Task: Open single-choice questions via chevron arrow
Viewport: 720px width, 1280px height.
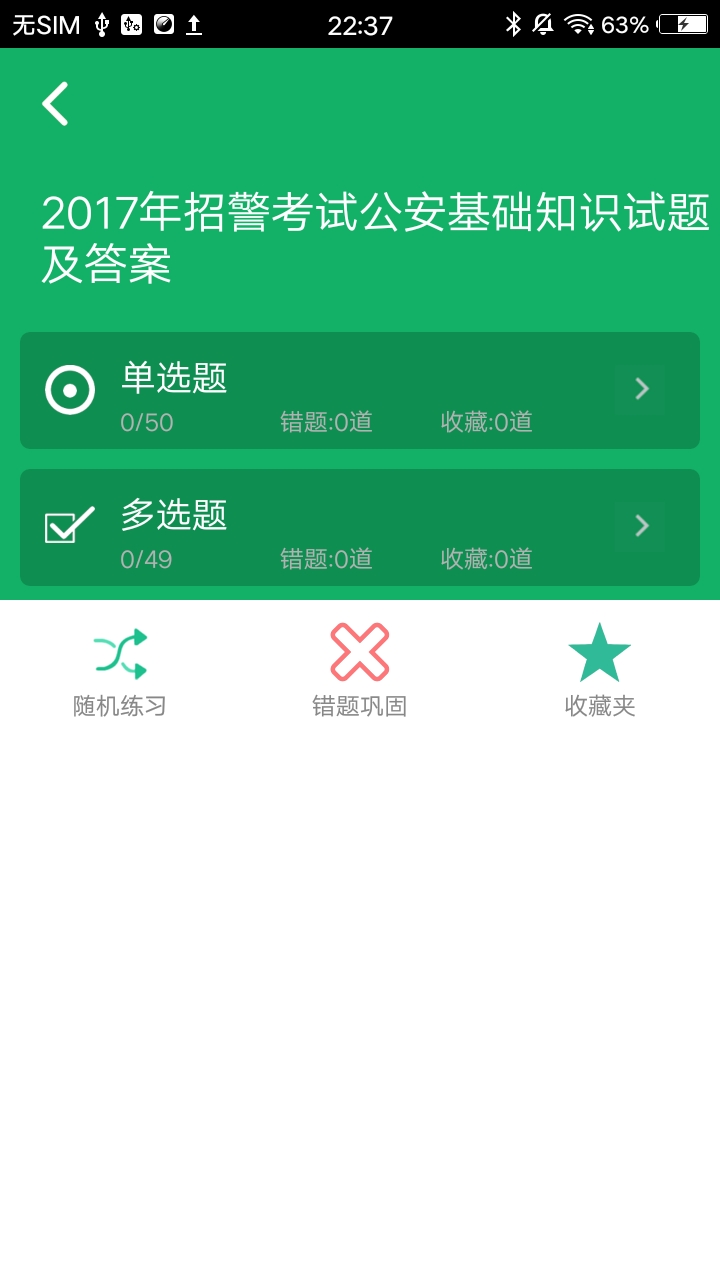Action: pyautogui.click(x=641, y=389)
